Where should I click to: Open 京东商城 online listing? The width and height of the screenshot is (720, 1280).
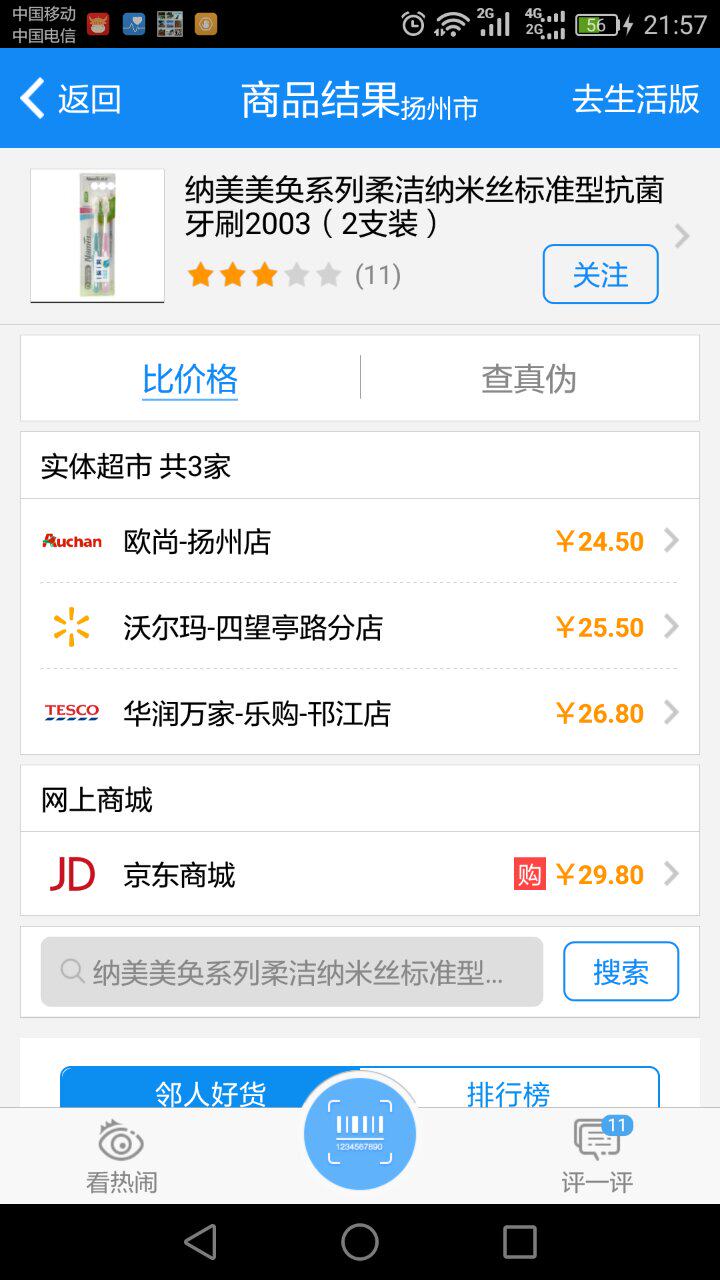[x=360, y=874]
